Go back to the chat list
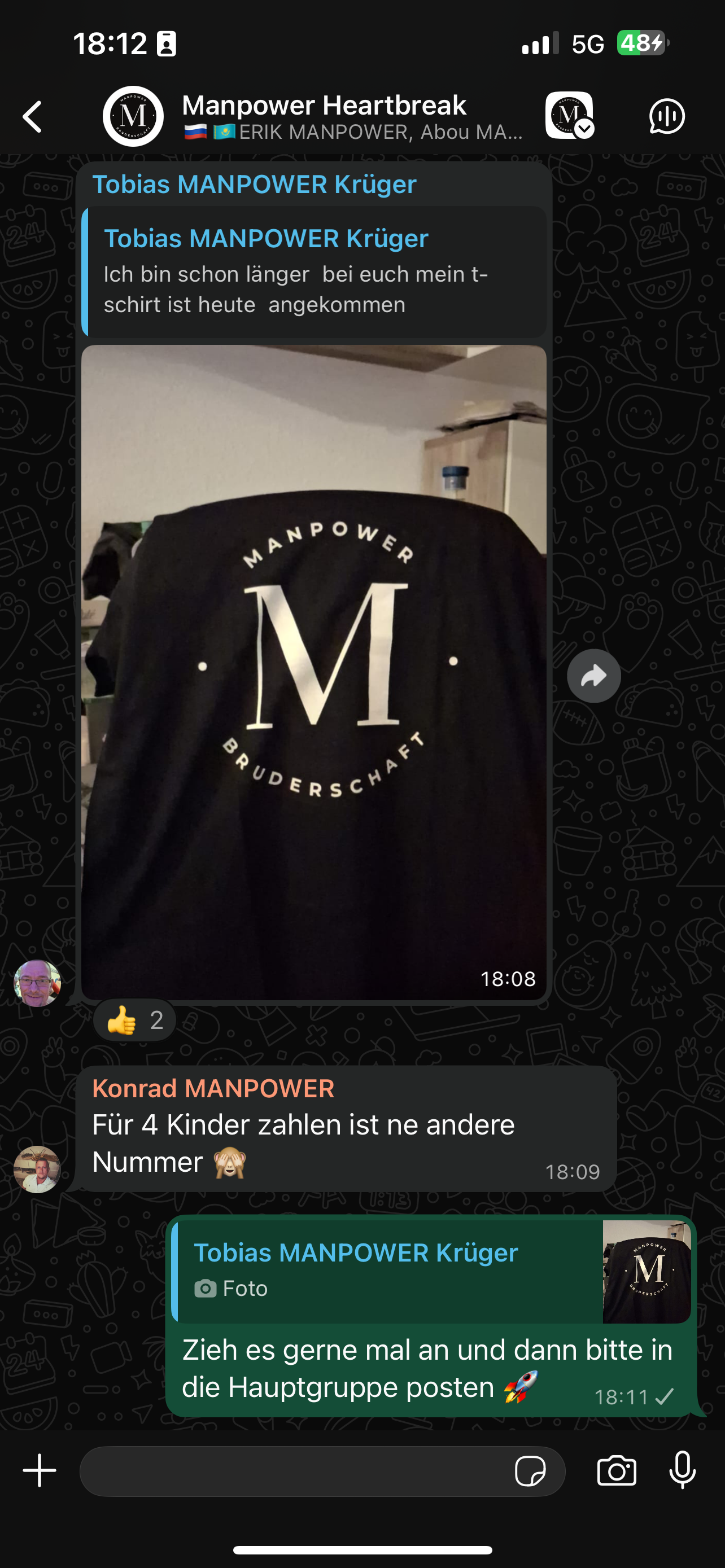The width and height of the screenshot is (725, 1568). [x=33, y=116]
